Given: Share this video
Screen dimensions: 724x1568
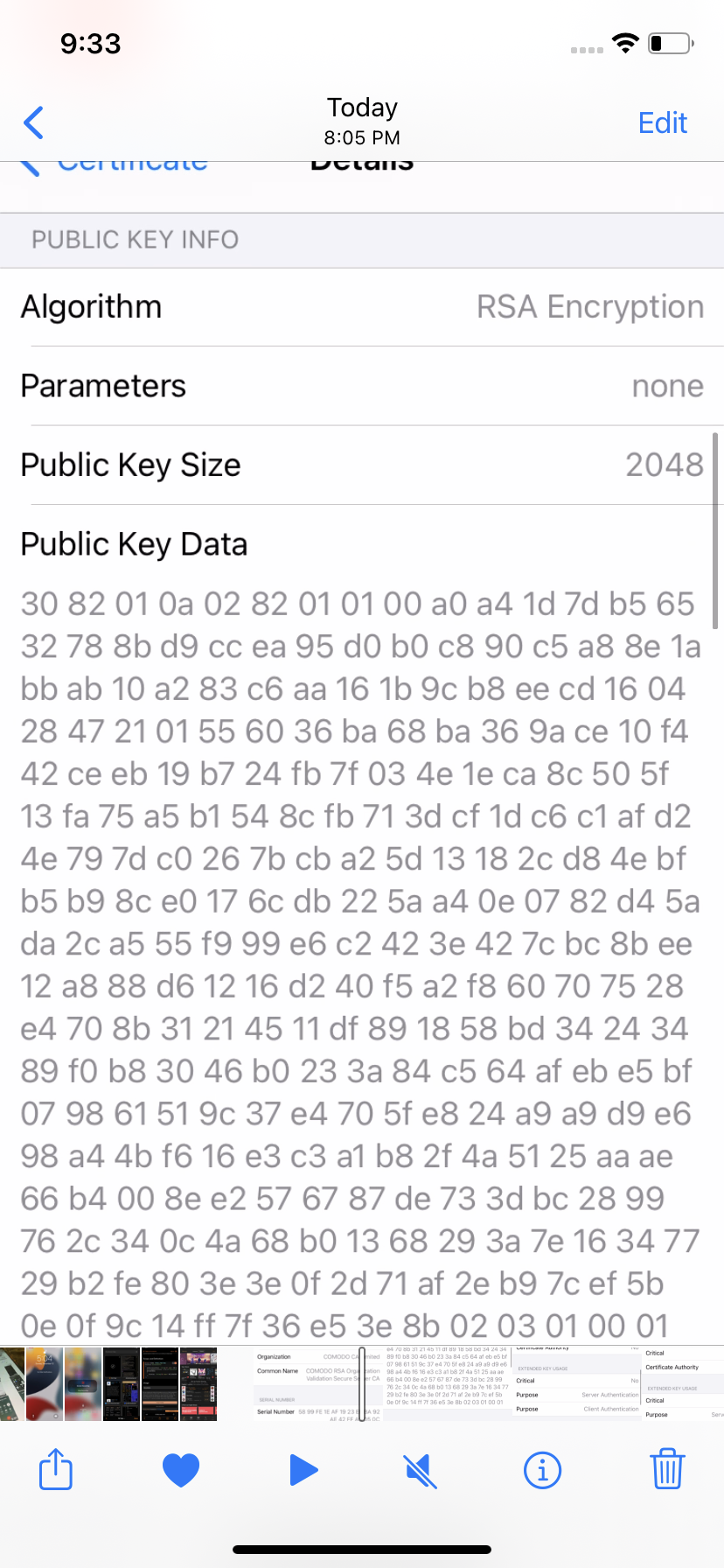Looking at the screenshot, I should point(56,1469).
